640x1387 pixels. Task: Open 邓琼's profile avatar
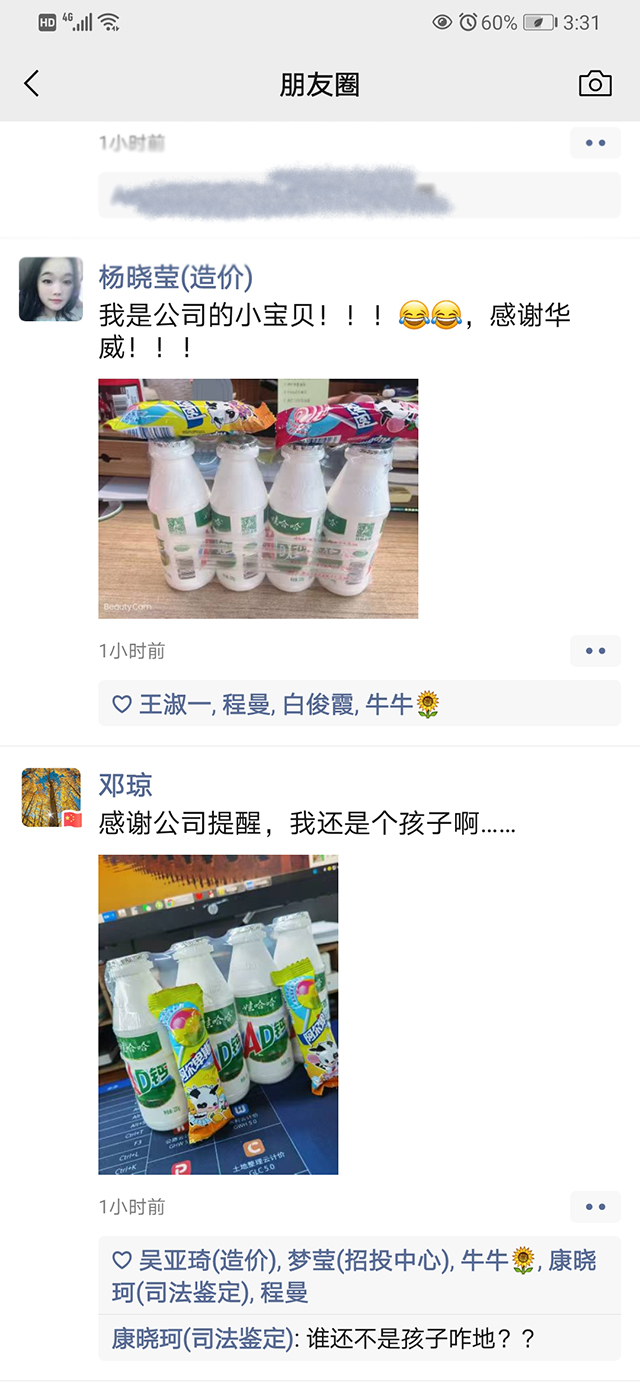tap(51, 797)
